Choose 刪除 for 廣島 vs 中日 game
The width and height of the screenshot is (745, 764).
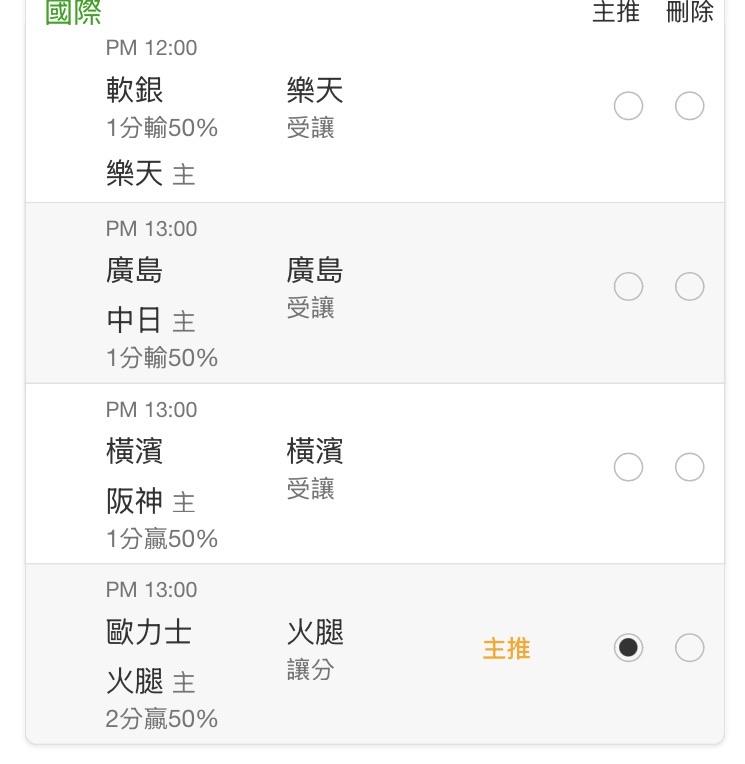(689, 286)
